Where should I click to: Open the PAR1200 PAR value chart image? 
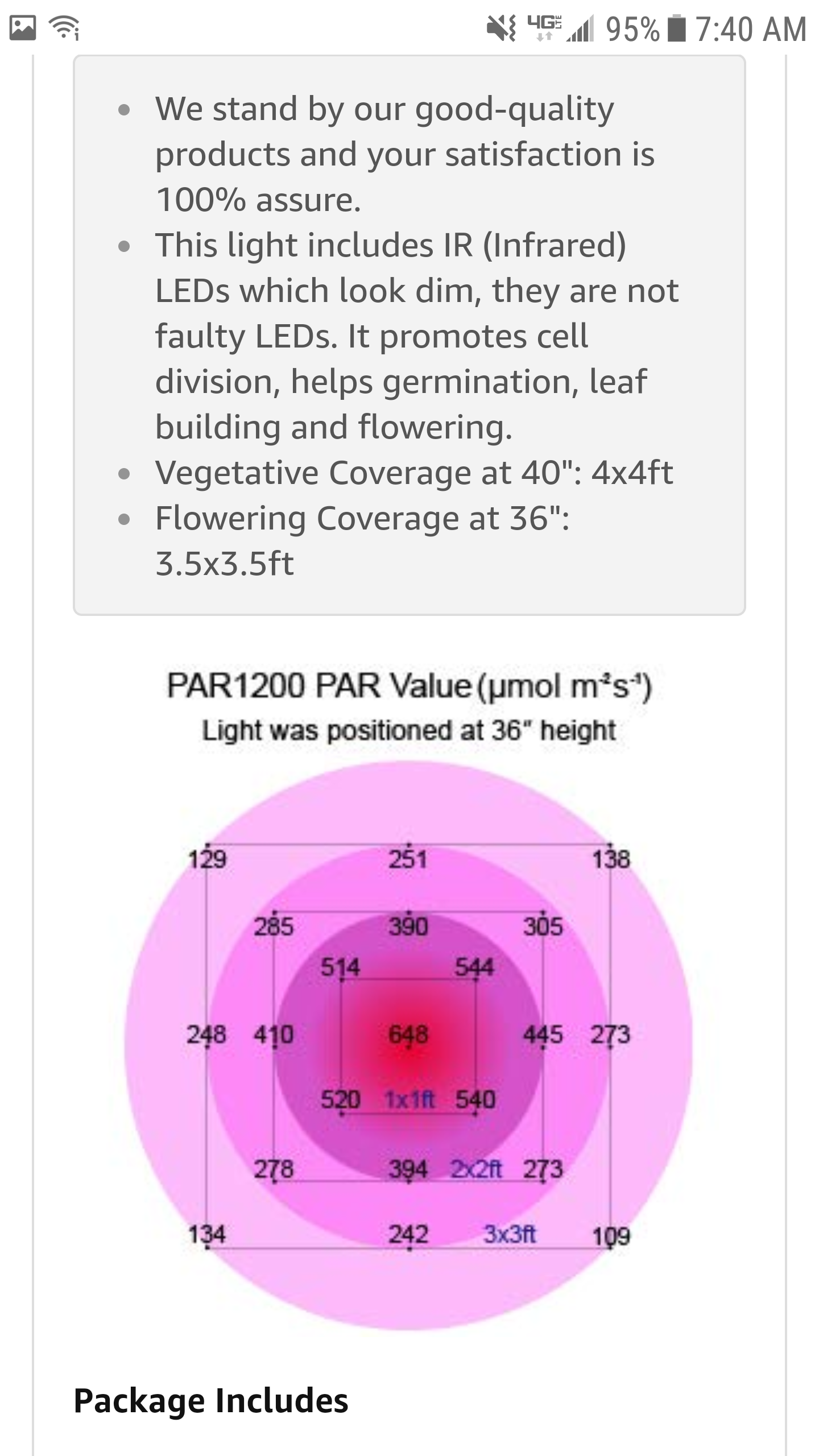[x=408, y=1001]
